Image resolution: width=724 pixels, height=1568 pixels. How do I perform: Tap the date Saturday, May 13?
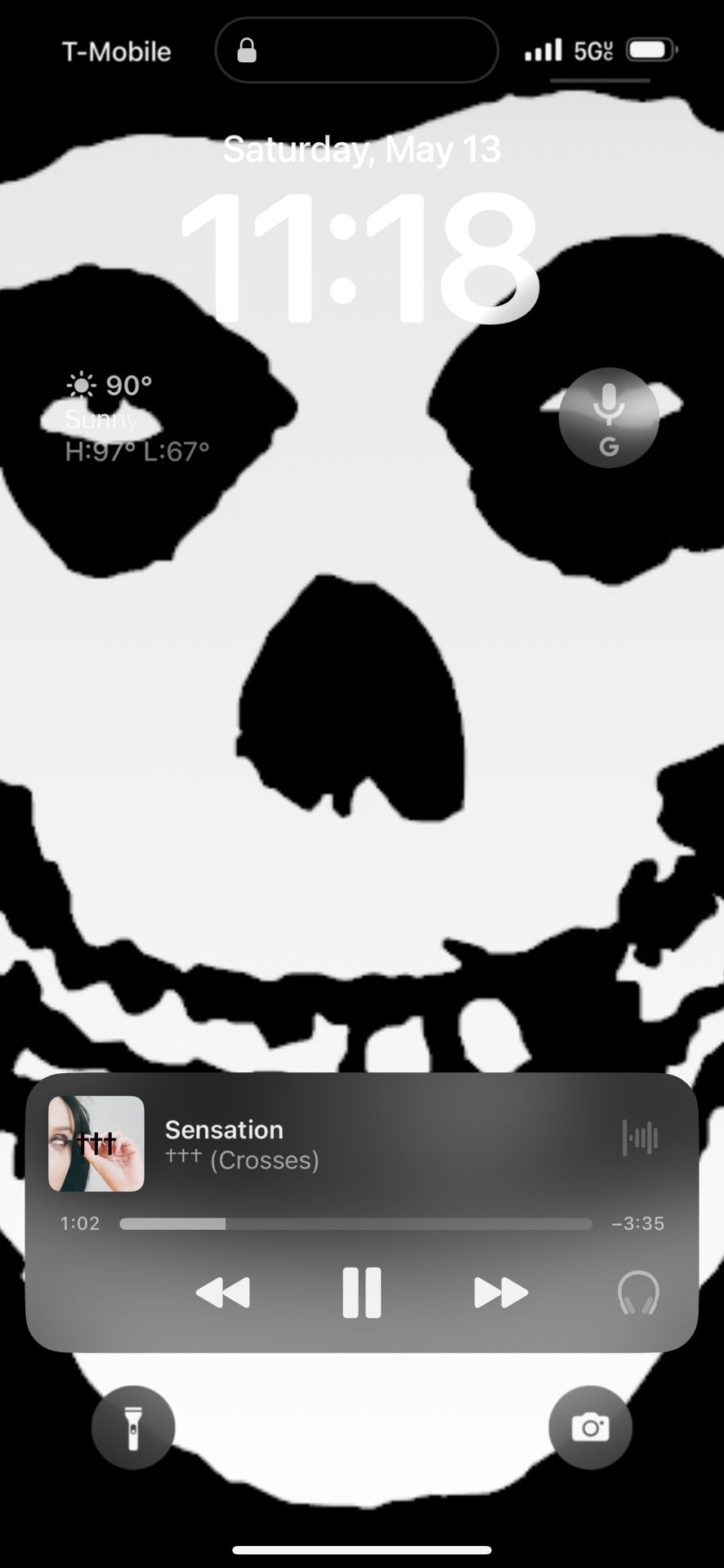point(361,149)
